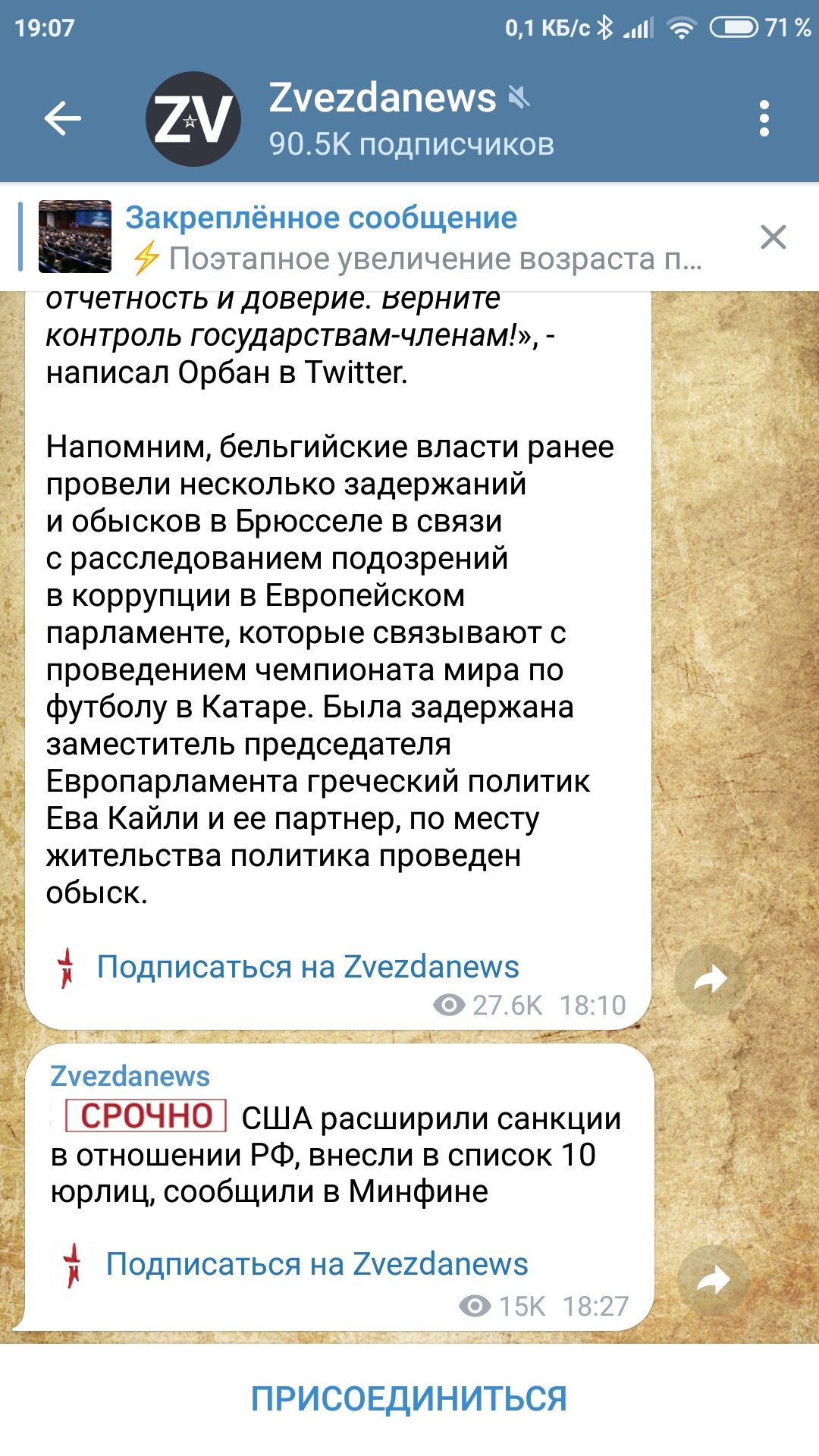
Task: Go back with the arrow
Action: [62, 118]
